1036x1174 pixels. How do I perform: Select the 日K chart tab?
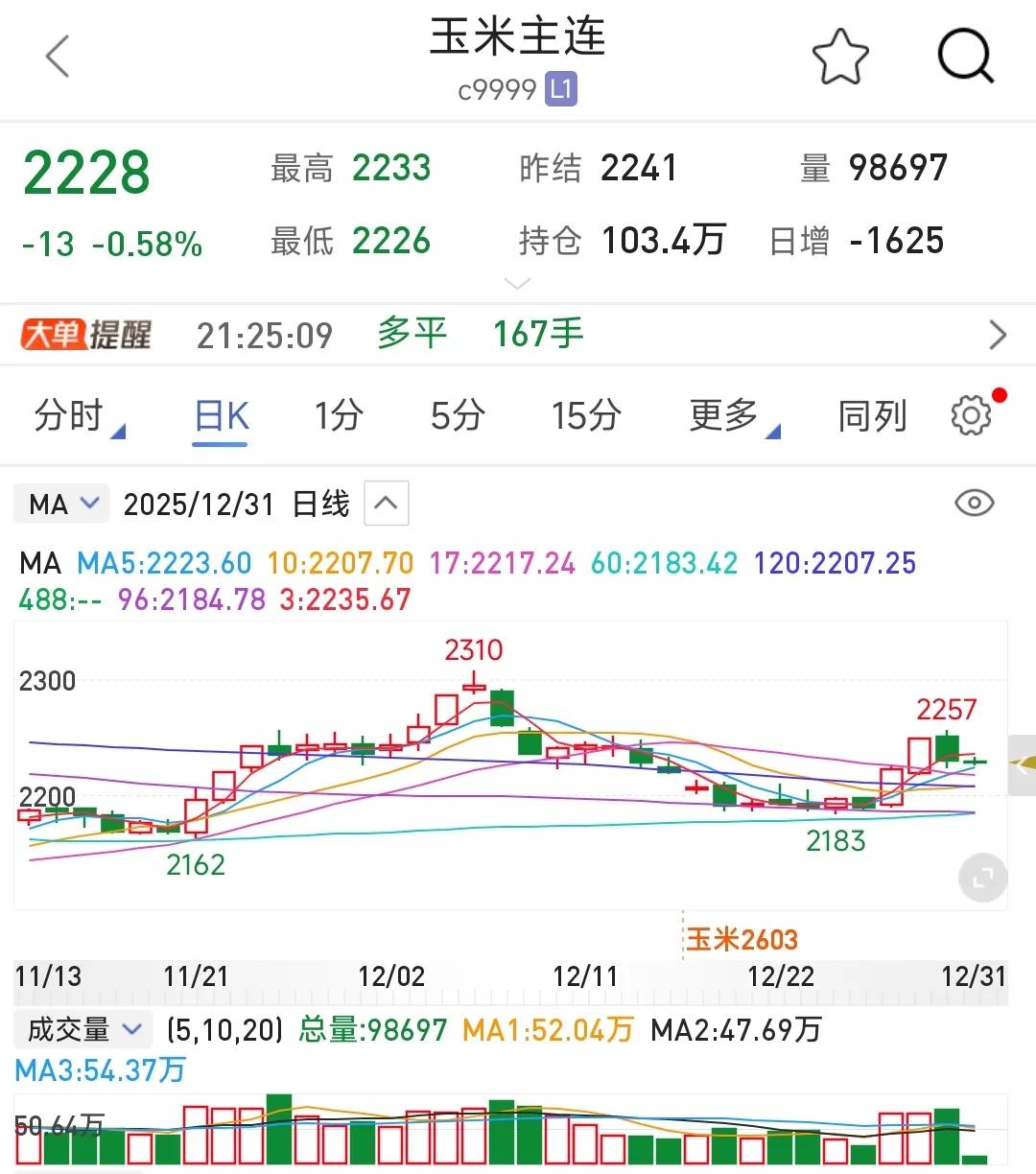point(221,417)
